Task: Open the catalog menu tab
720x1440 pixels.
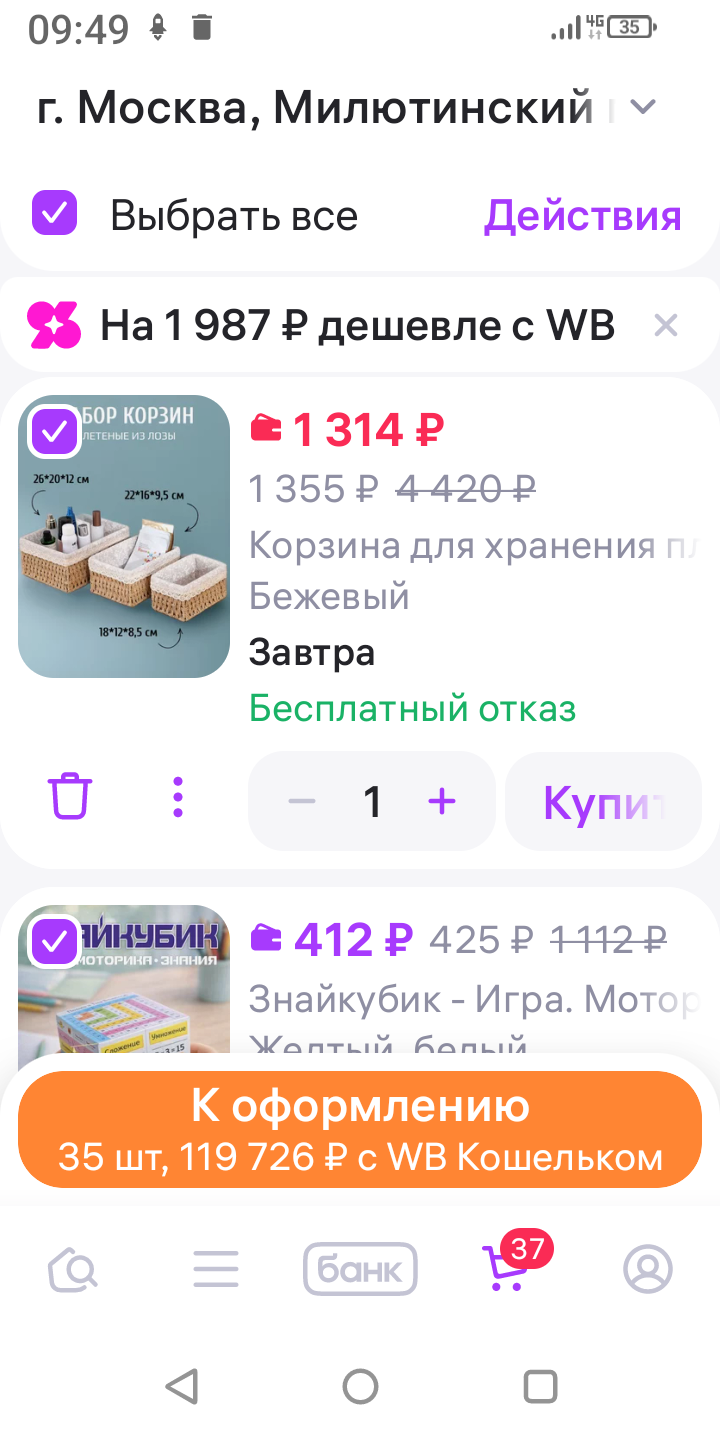Action: [x=216, y=1270]
